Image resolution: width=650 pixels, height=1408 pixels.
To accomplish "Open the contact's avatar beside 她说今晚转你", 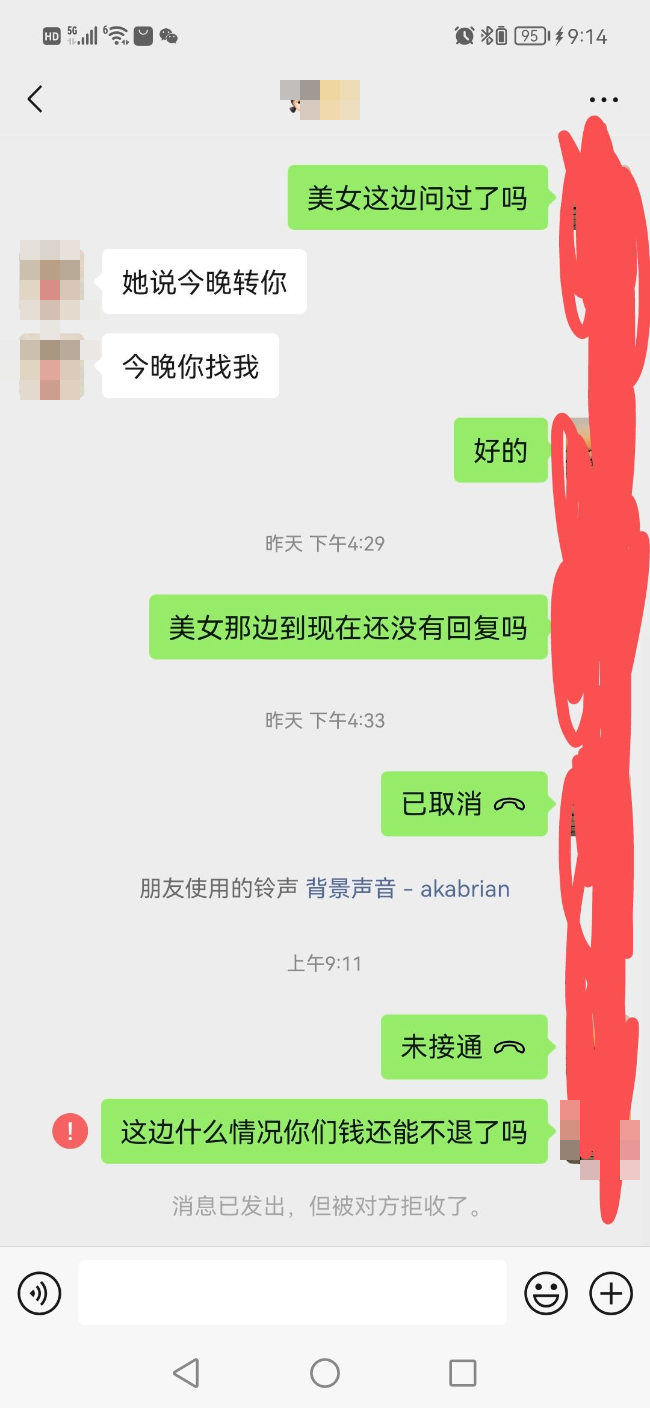I will coord(51,280).
